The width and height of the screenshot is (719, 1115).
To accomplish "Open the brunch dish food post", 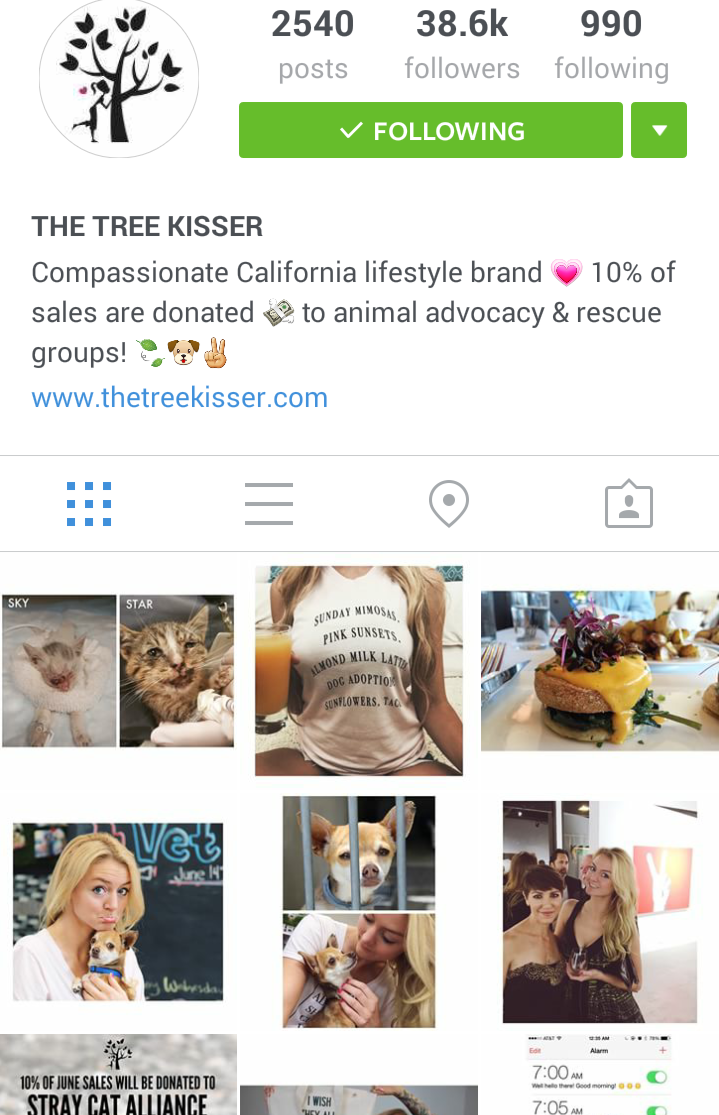I will tap(599, 671).
